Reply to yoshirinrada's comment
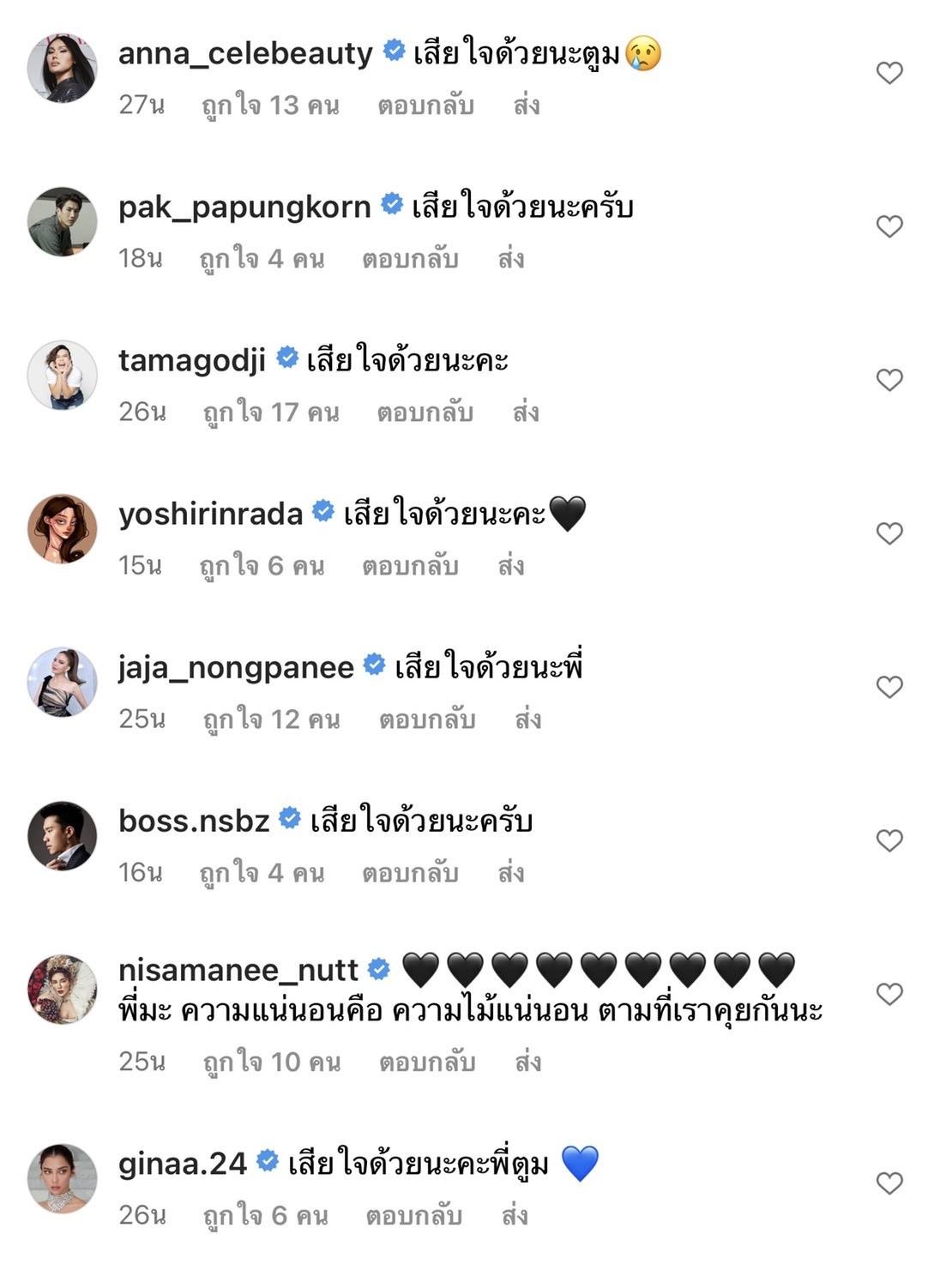The width and height of the screenshot is (952, 1264). [x=409, y=565]
